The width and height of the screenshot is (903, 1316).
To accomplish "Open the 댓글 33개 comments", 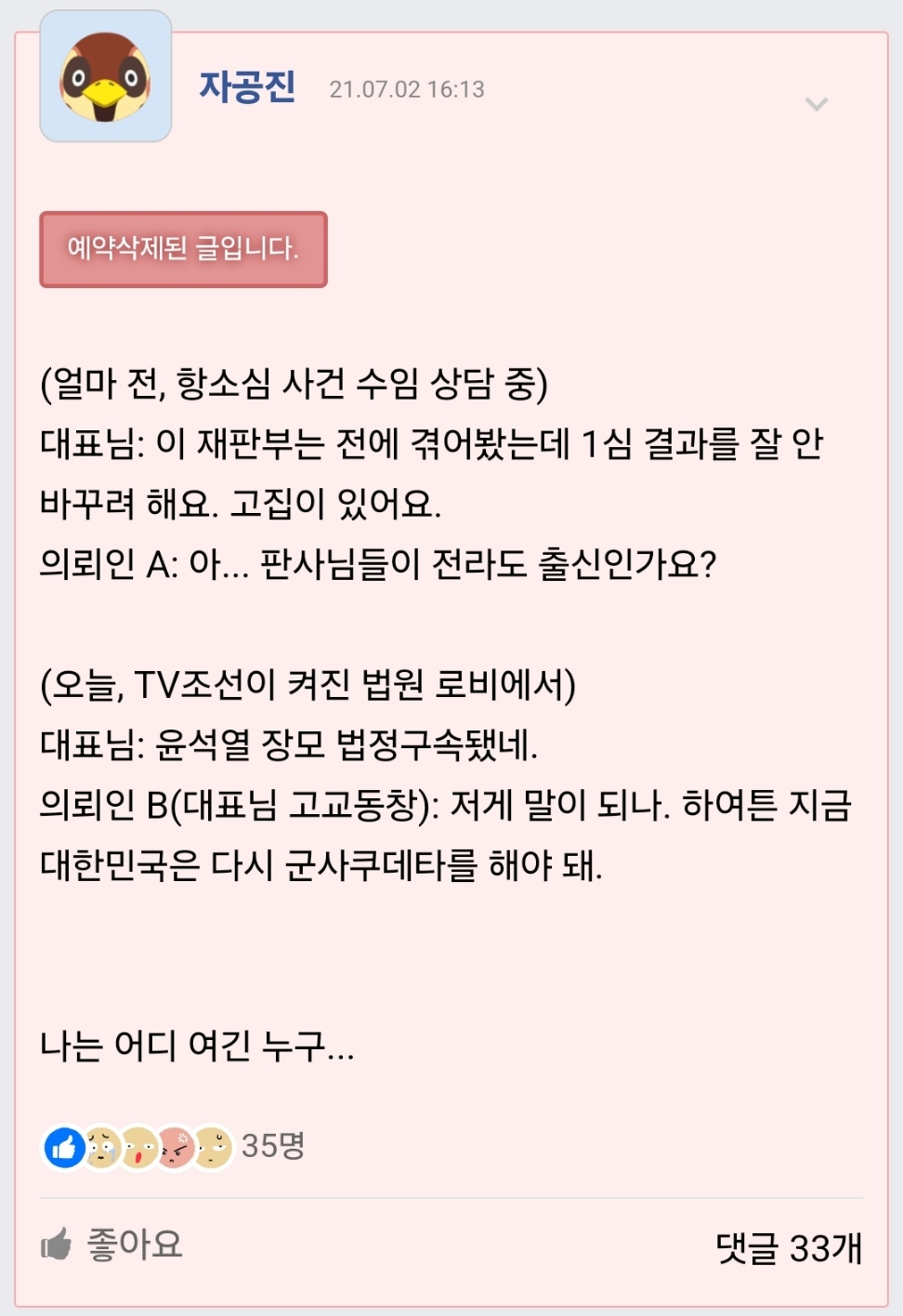I will coord(788,1247).
